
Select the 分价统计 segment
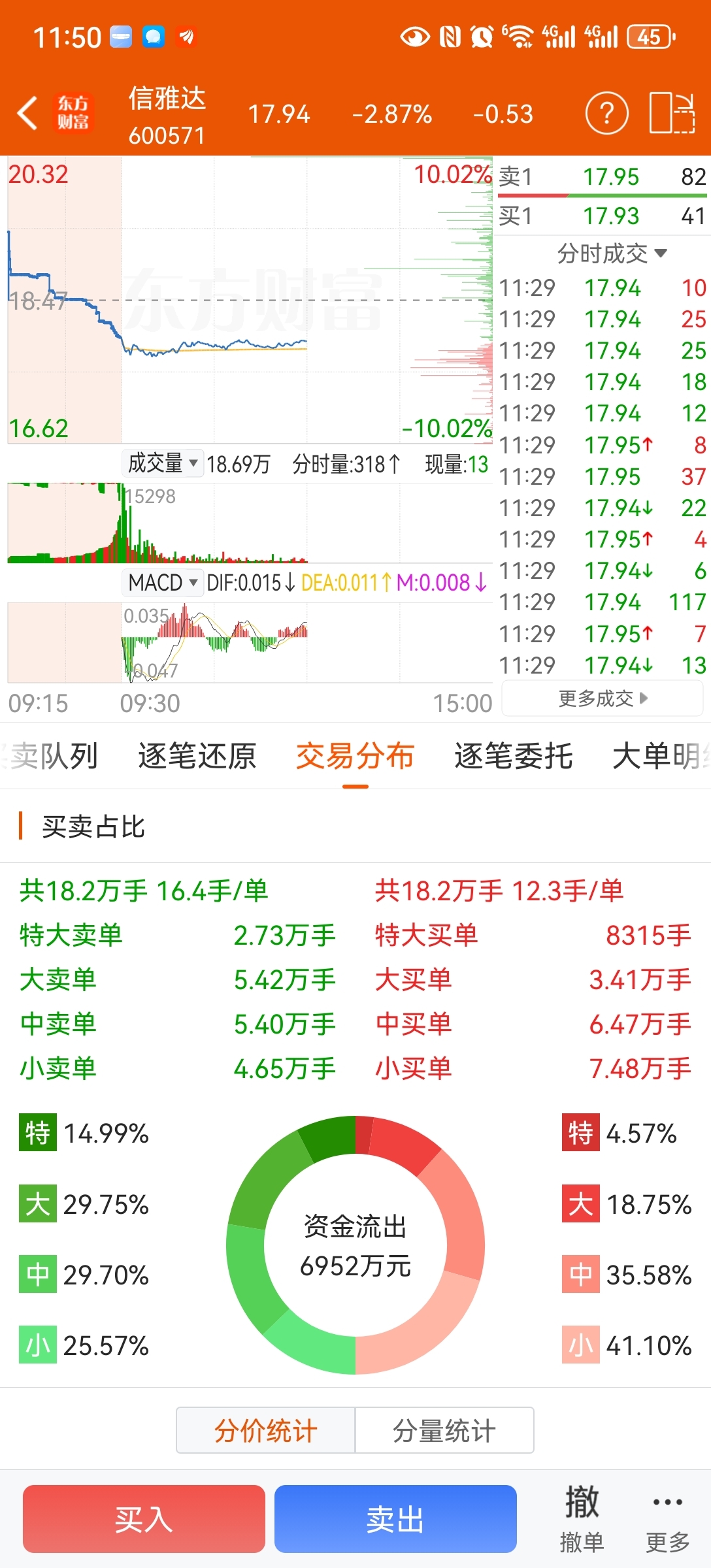point(266,1430)
